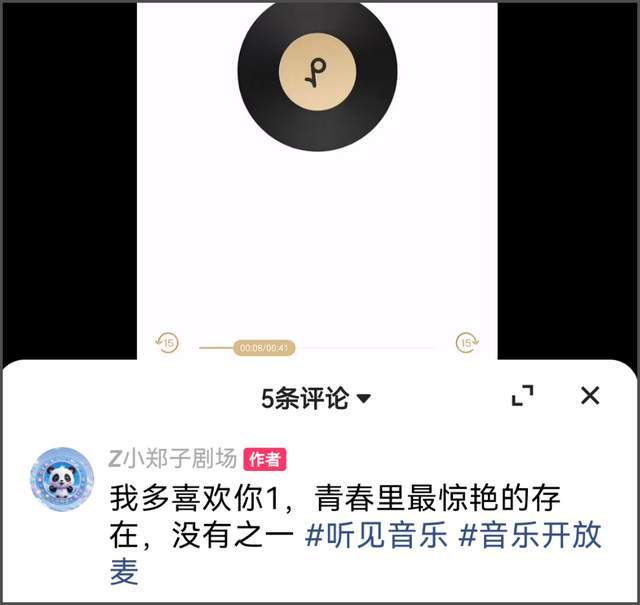The height and width of the screenshot is (605, 640).
Task: Expand comments panel to full screen
Action: tap(522, 396)
